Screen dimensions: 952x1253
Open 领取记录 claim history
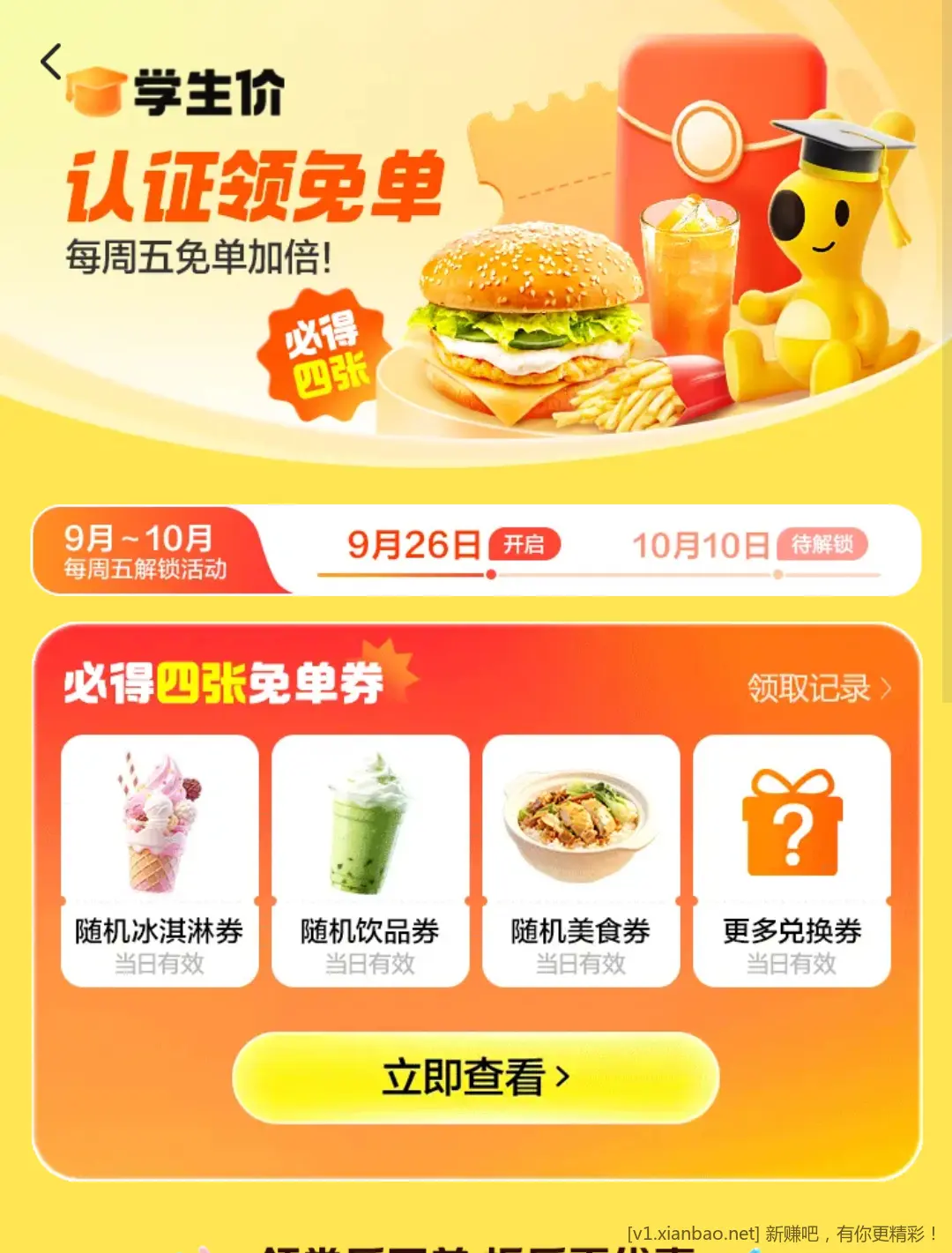819,688
